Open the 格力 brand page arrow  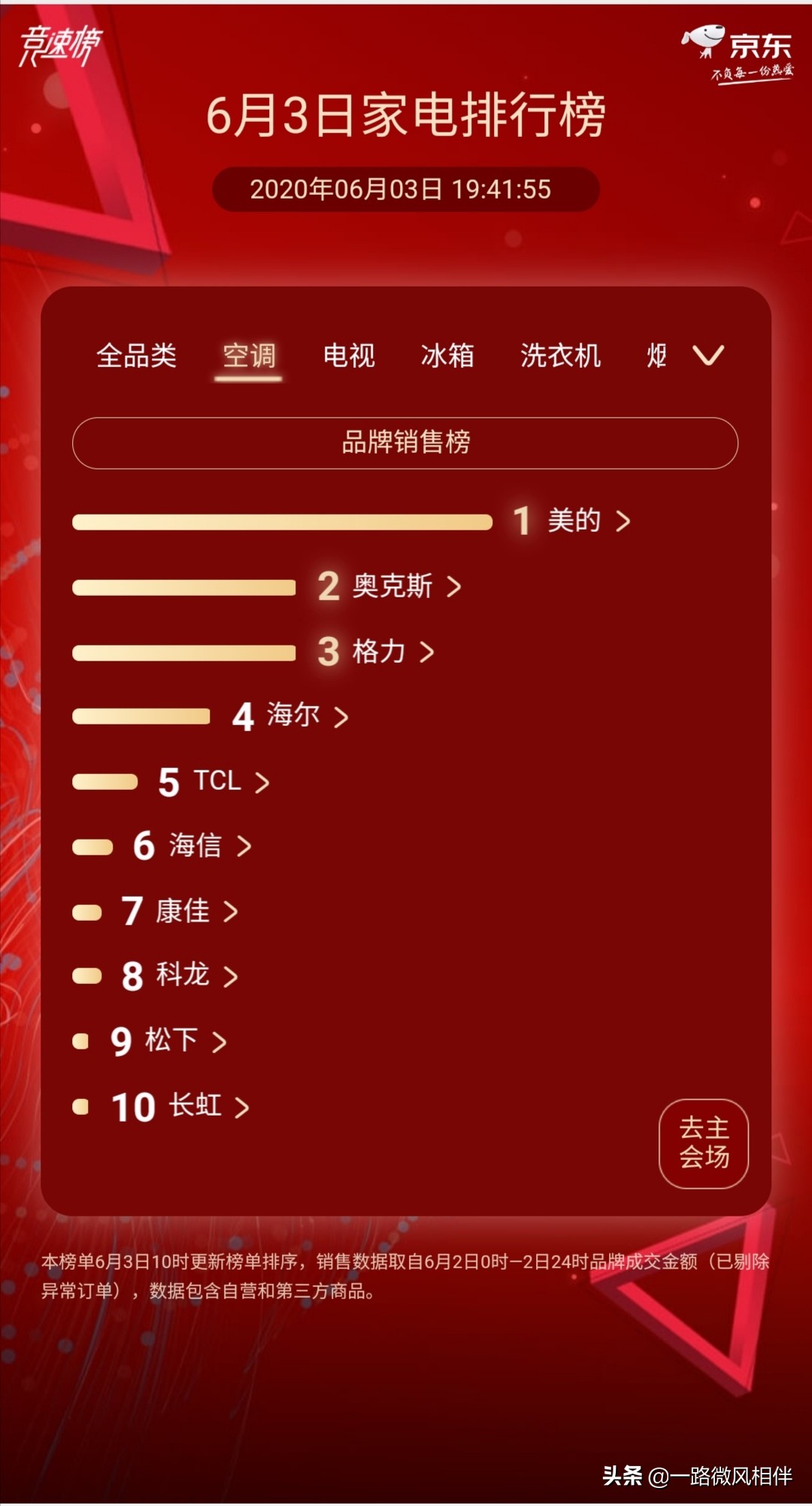[x=426, y=652]
